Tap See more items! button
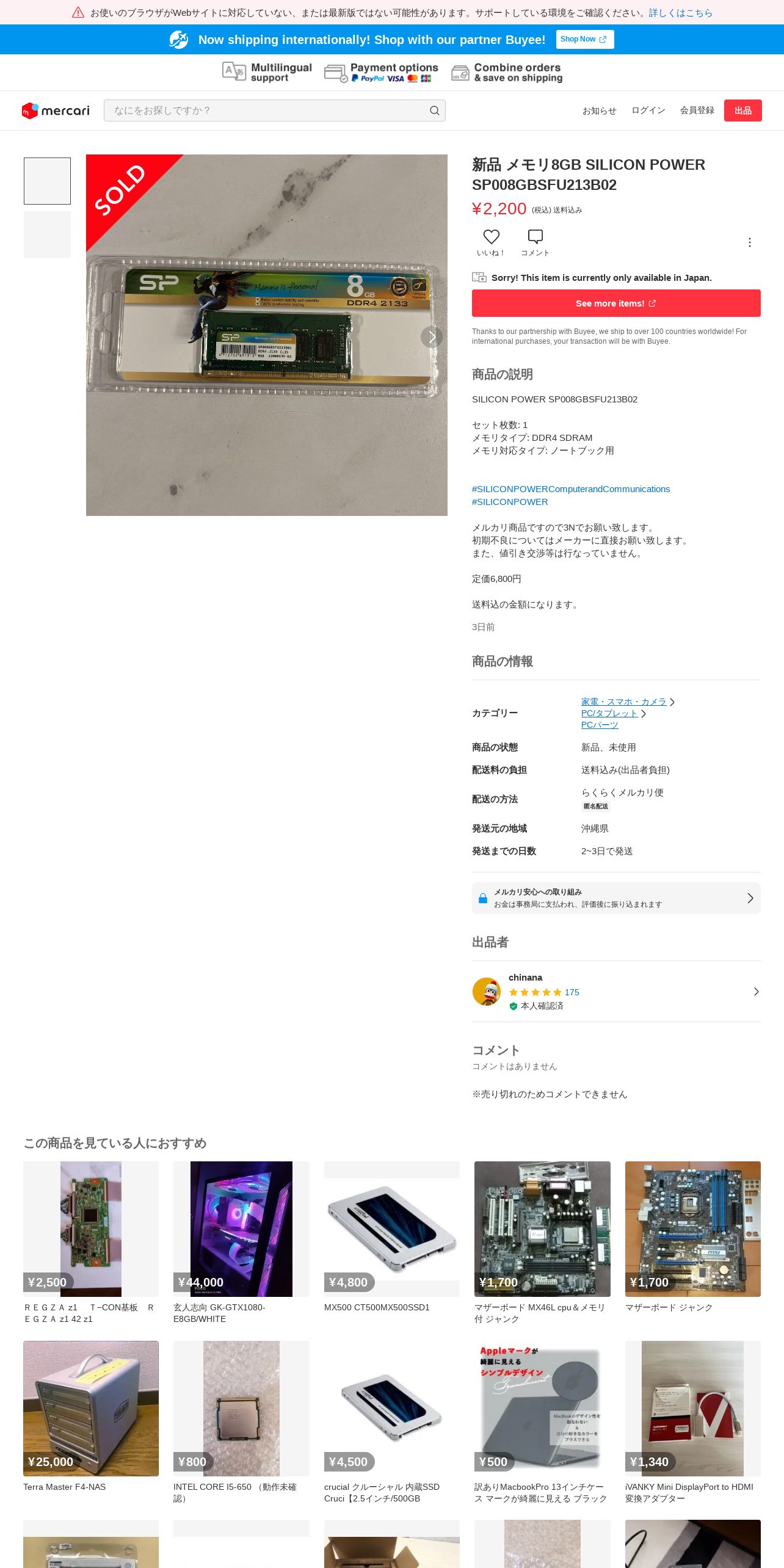This screenshot has height=1568, width=784. click(x=615, y=303)
